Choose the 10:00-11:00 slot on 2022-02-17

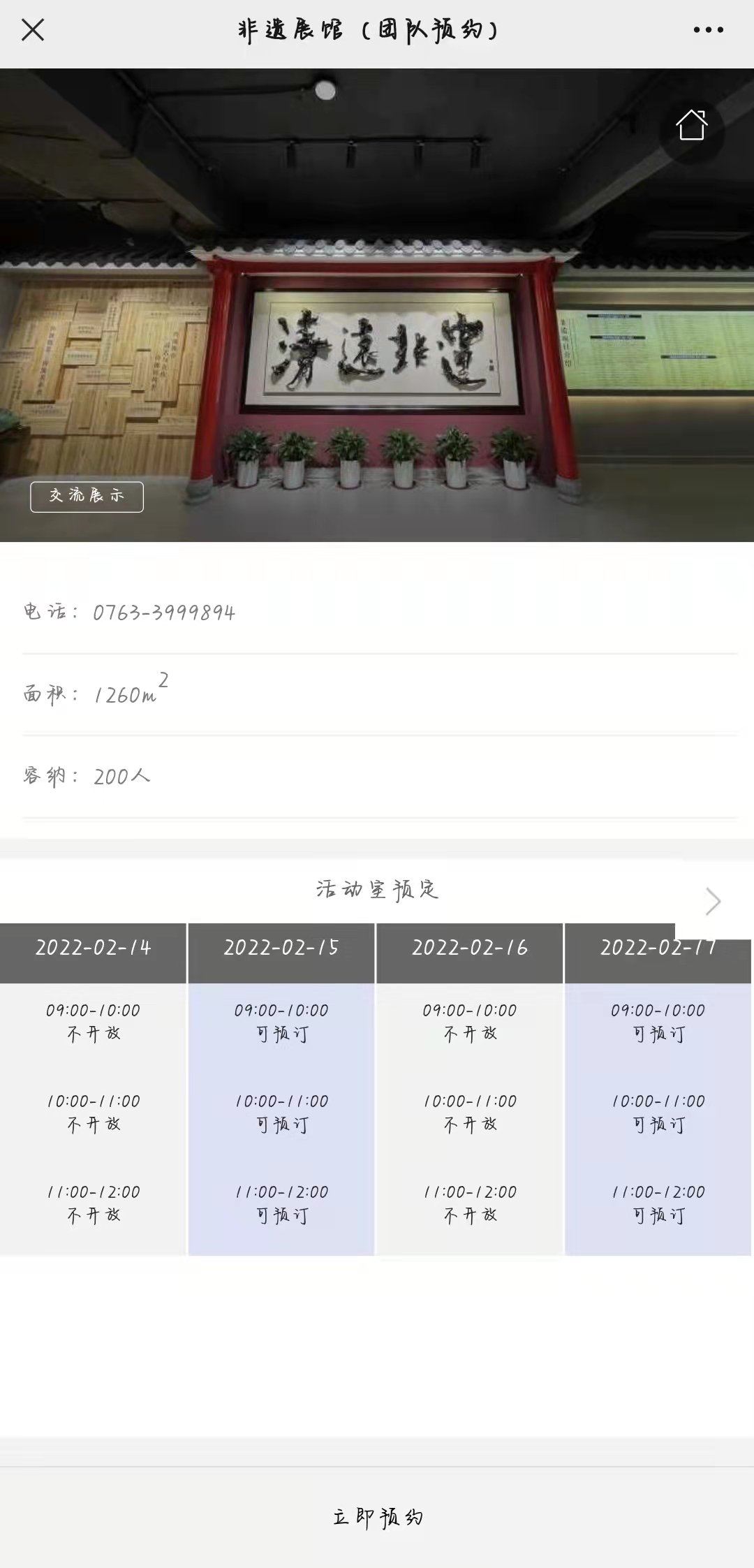click(658, 1113)
